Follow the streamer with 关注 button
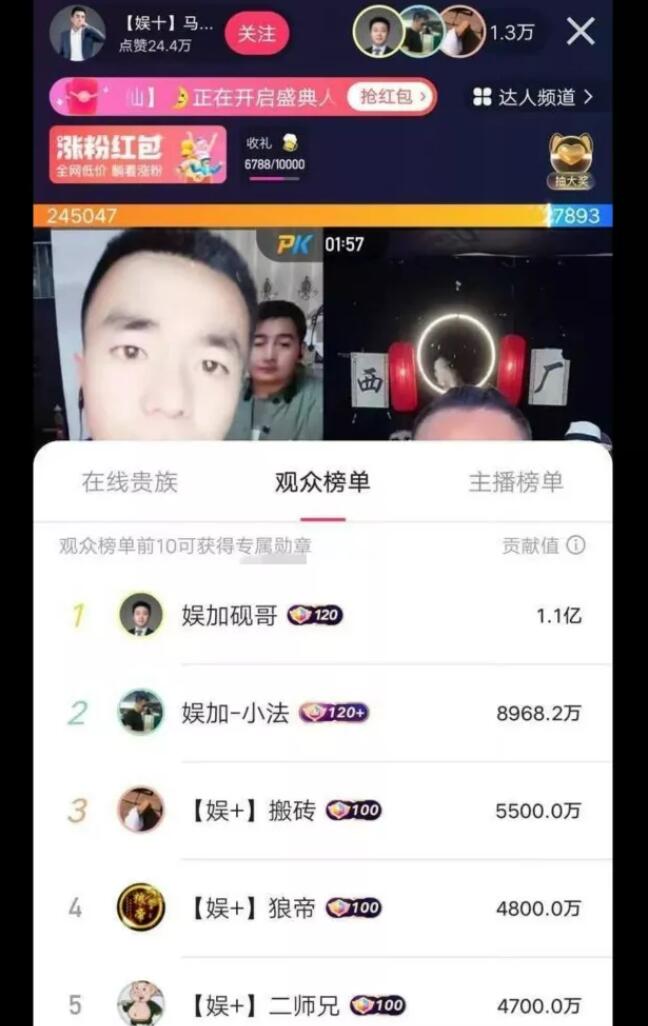 point(256,34)
